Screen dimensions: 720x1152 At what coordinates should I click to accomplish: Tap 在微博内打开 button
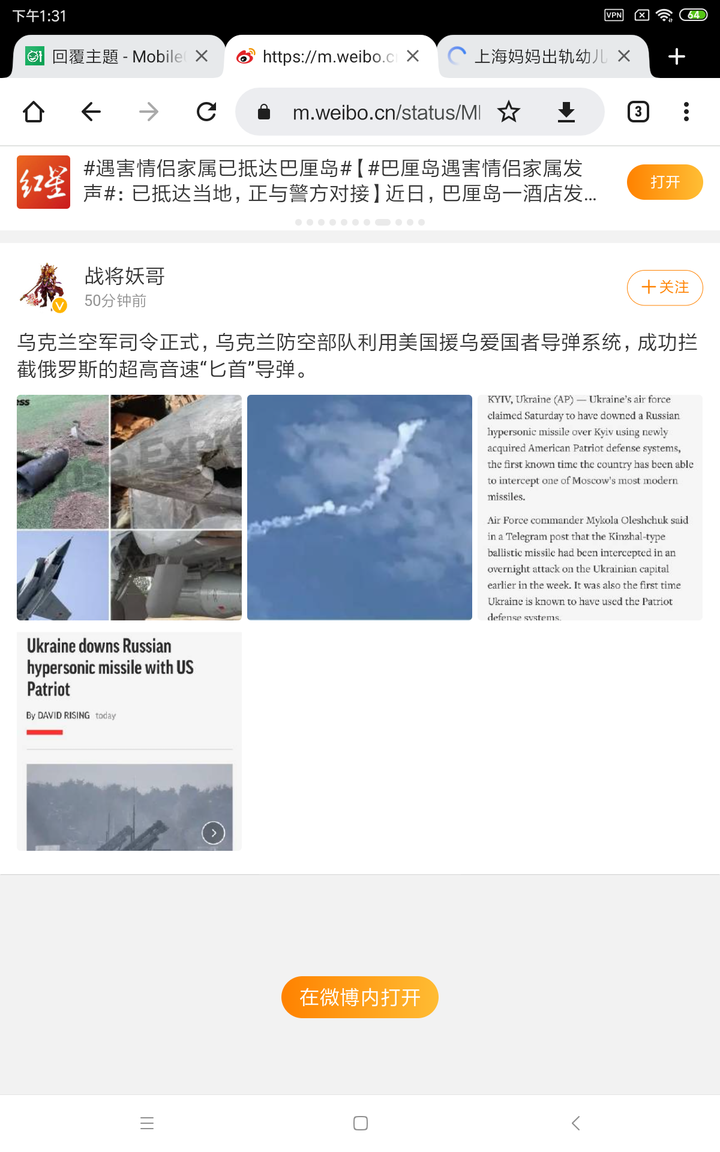coord(360,997)
